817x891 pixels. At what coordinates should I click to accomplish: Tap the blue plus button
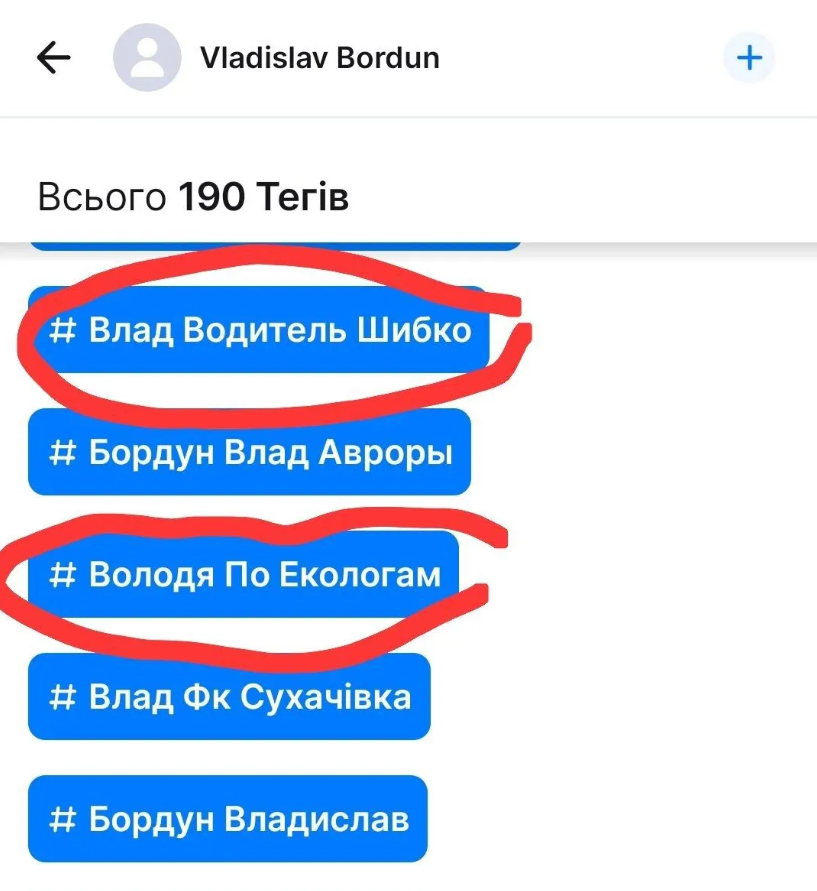click(x=749, y=58)
